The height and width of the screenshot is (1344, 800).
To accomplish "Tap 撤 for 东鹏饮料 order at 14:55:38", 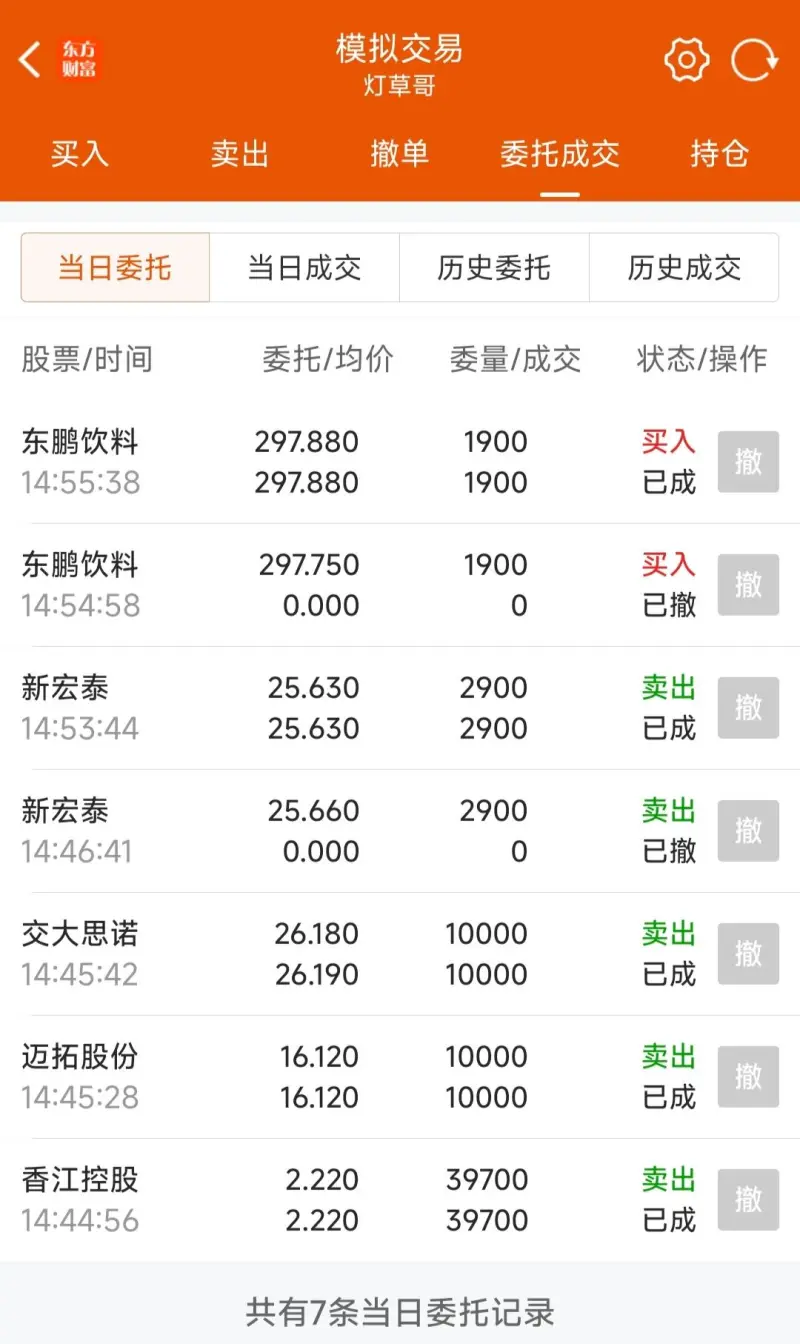I will pos(748,462).
